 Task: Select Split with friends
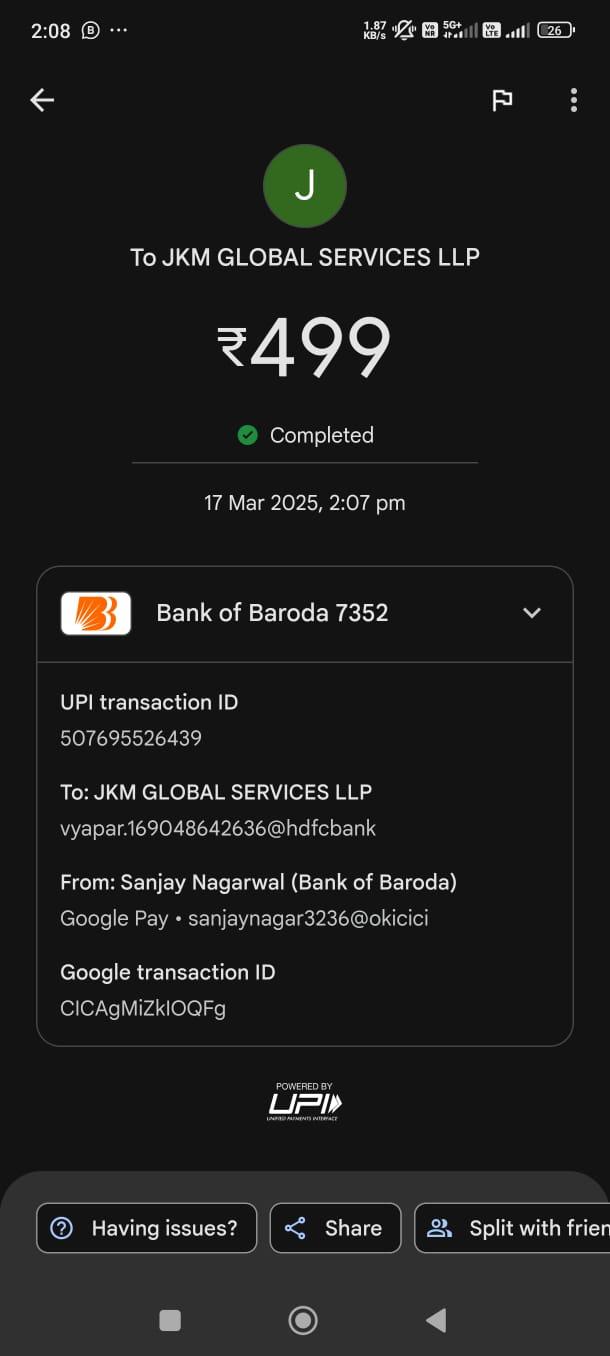click(x=512, y=1228)
